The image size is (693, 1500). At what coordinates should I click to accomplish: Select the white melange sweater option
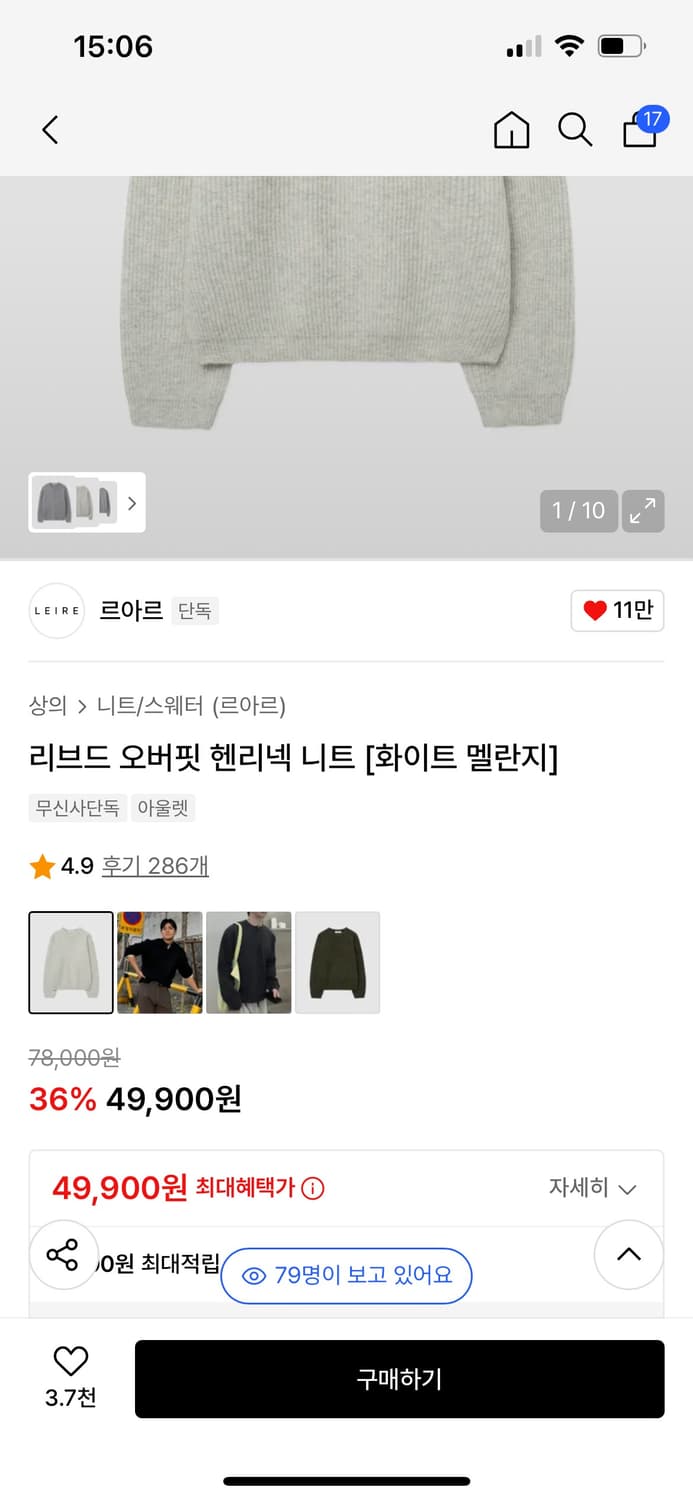click(71, 962)
